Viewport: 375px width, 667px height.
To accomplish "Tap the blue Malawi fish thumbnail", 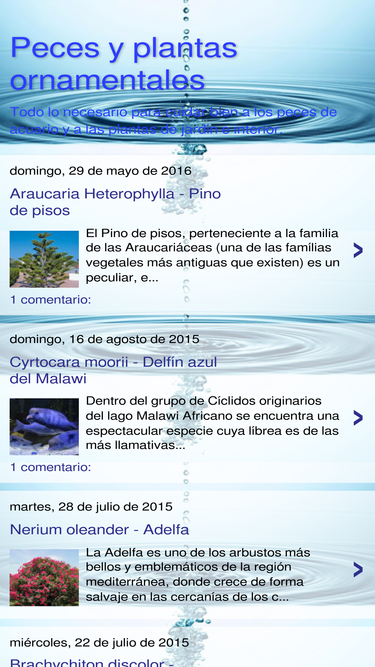I will coord(44,427).
